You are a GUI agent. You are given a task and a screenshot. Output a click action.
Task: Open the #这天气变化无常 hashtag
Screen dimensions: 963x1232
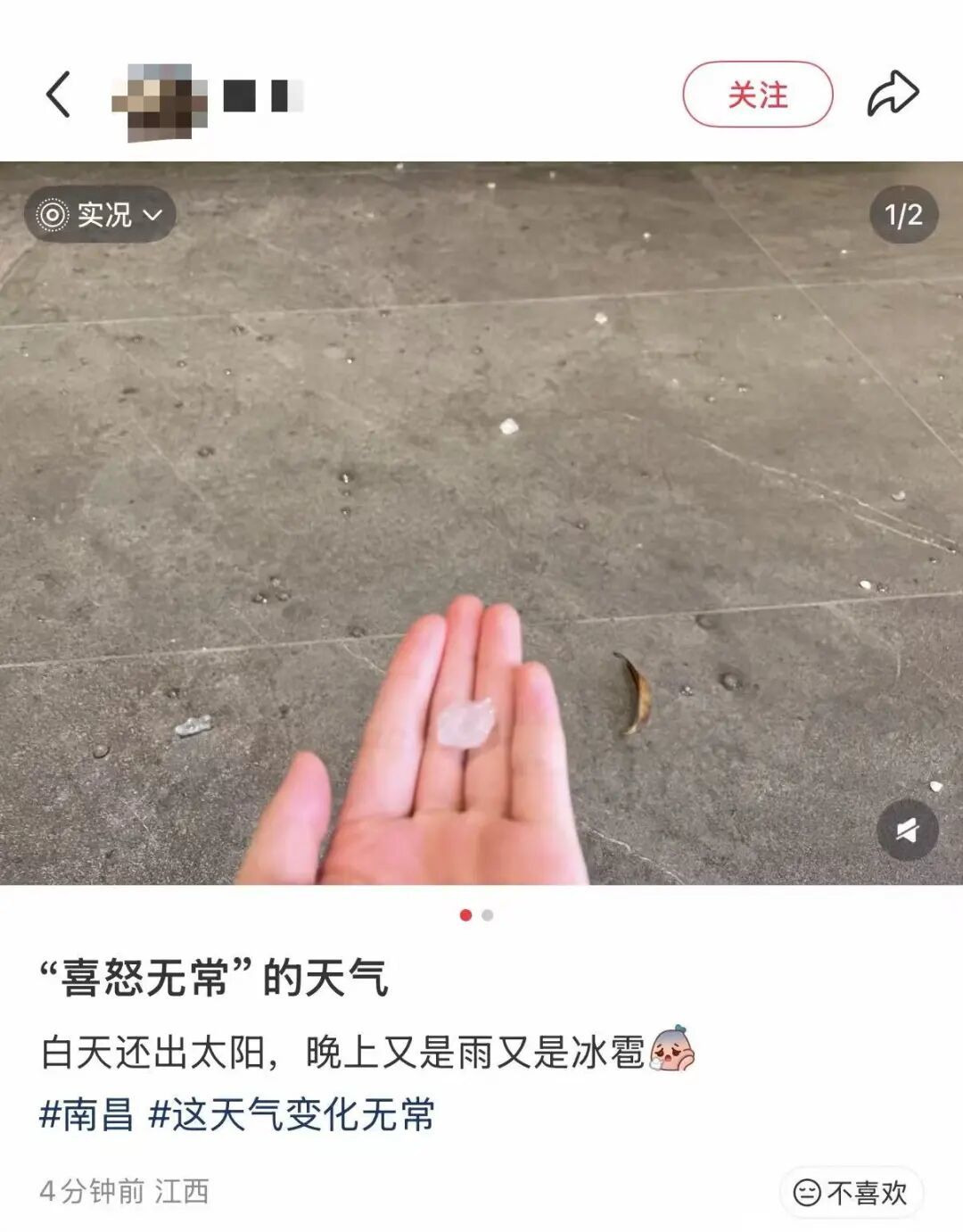point(292,1115)
